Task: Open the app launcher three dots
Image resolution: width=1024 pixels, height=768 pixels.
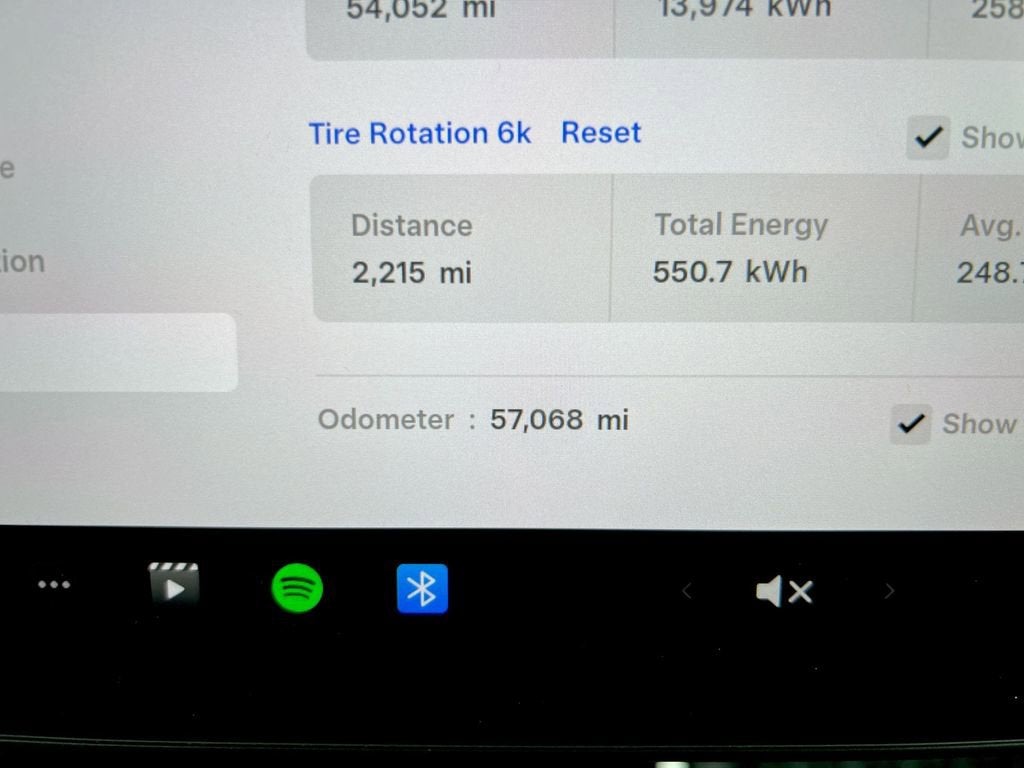Action: 54,585
